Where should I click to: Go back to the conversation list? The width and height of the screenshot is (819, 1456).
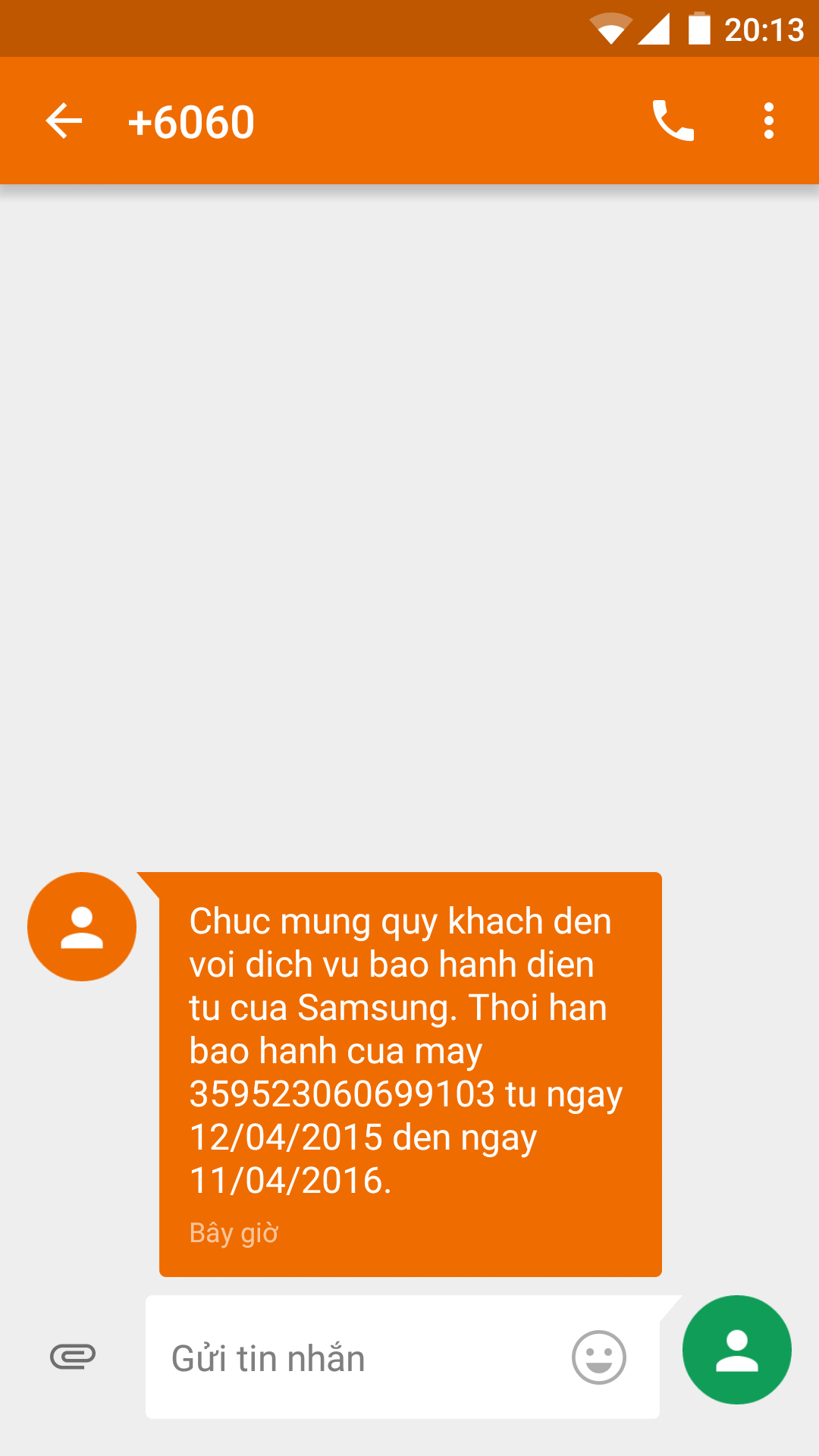(x=64, y=121)
